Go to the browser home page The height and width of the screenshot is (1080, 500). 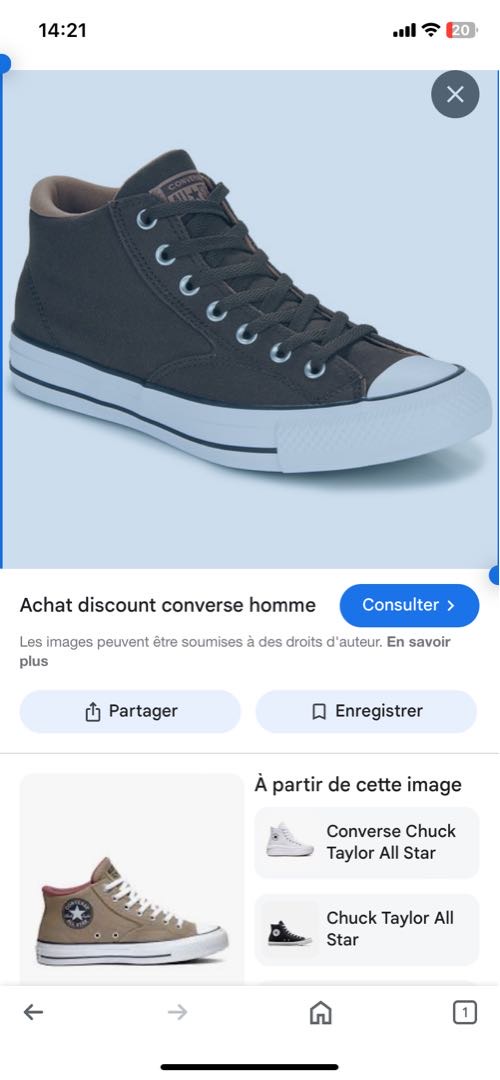[x=320, y=1012]
